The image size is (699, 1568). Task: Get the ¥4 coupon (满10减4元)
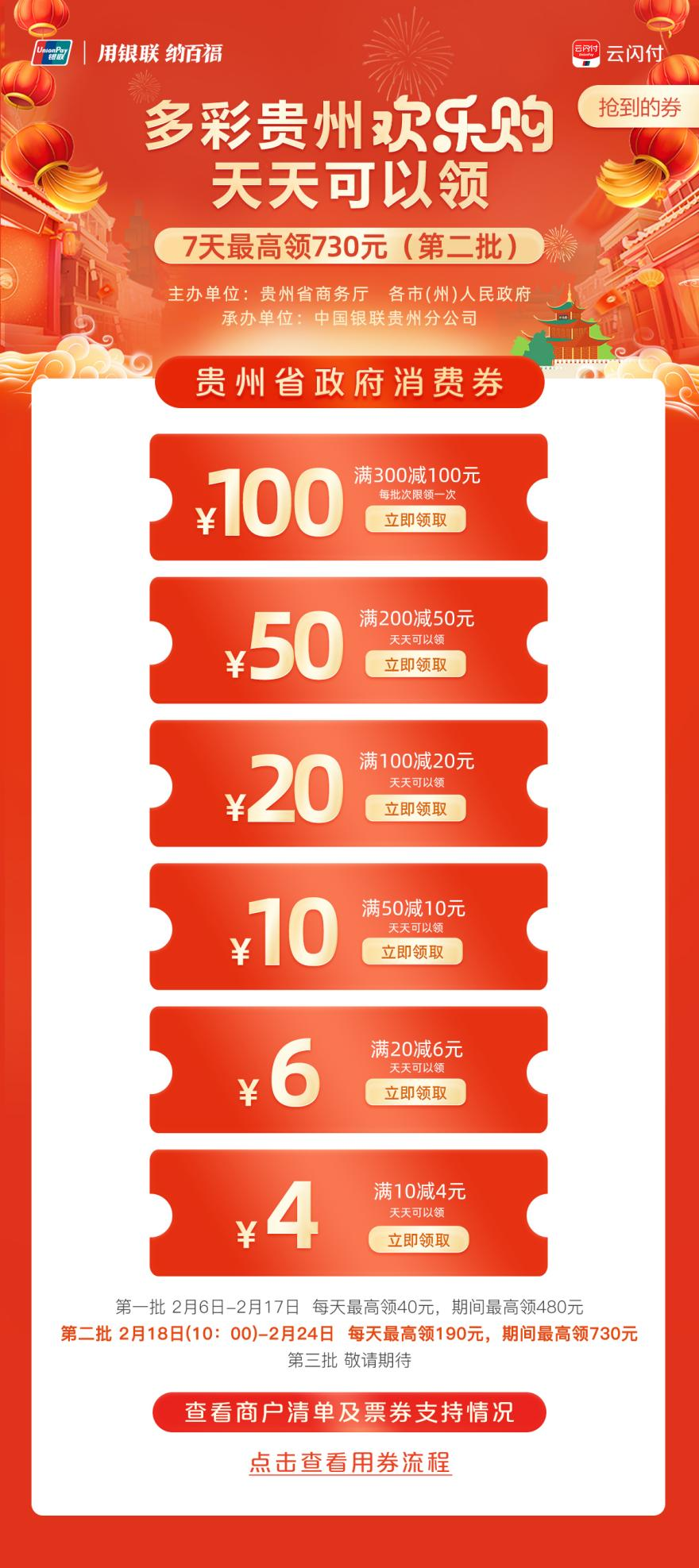click(419, 1240)
